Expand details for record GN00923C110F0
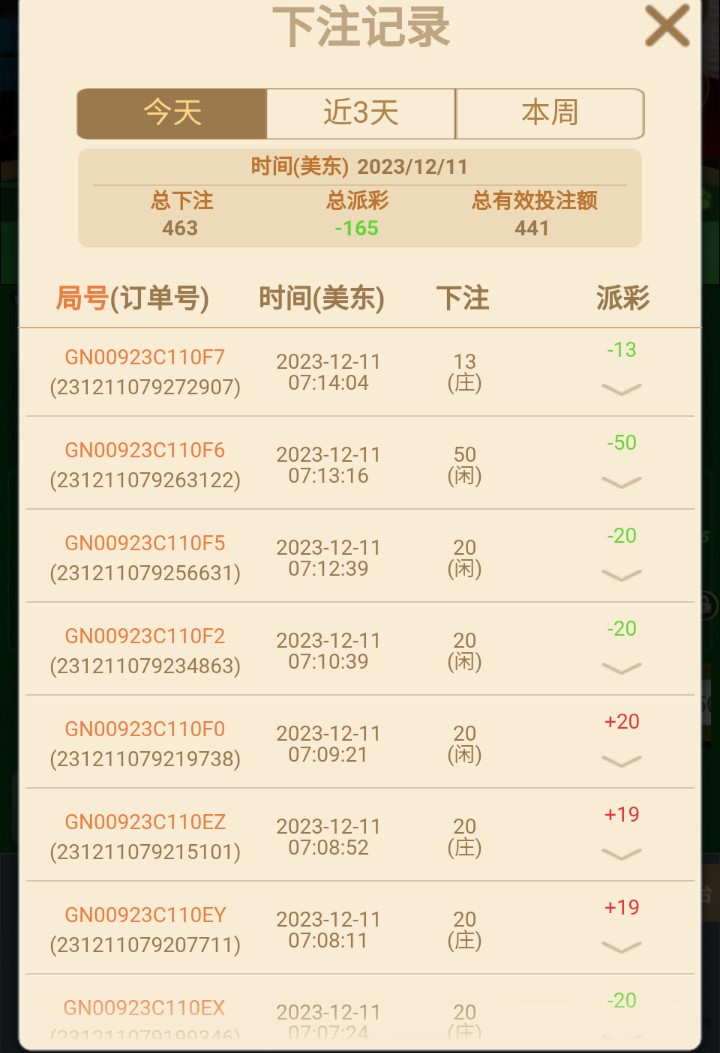 pyautogui.click(x=621, y=761)
